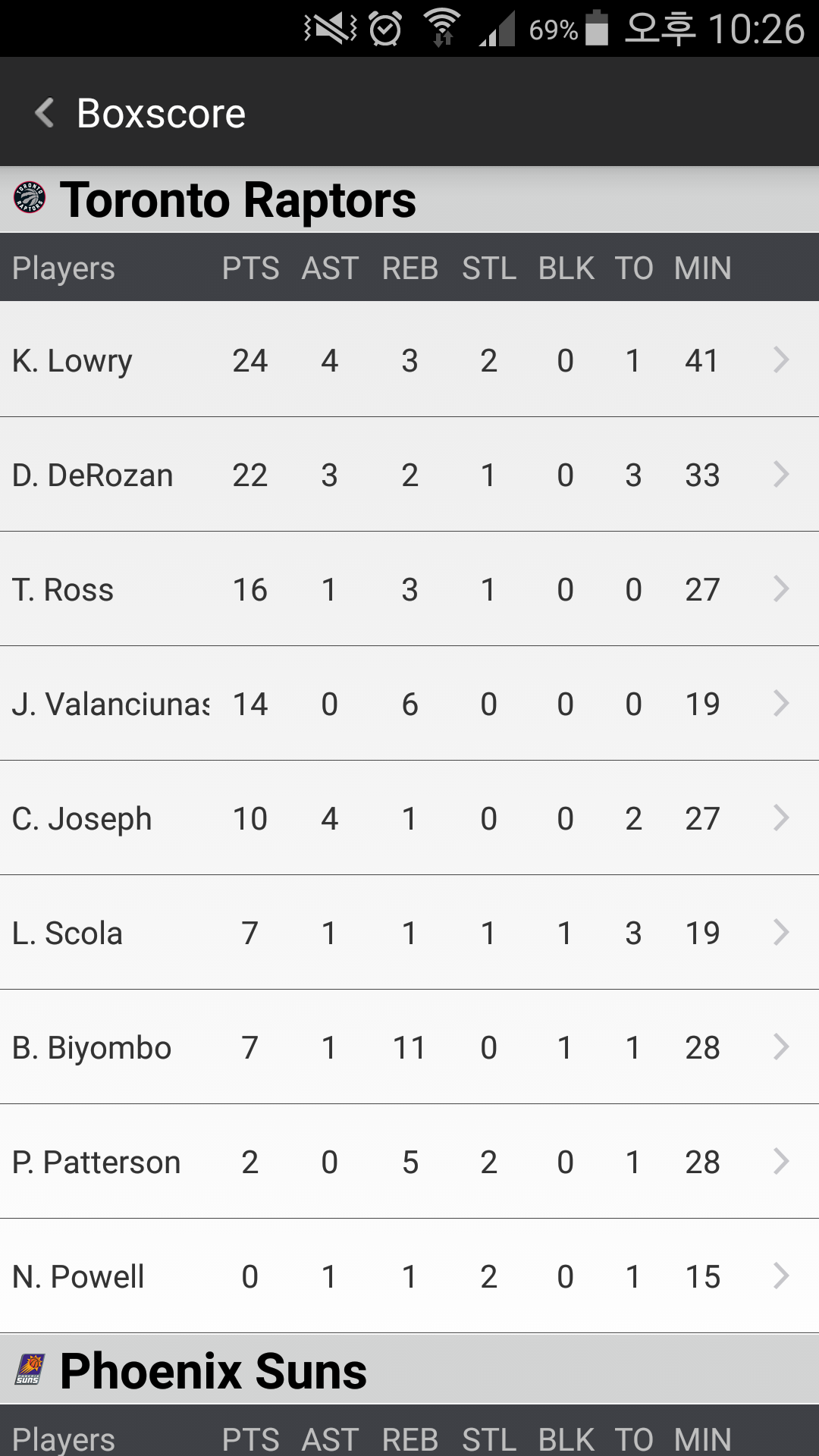Open K. Lowry's player stats
This screenshot has width=819, height=1456.
409,359
